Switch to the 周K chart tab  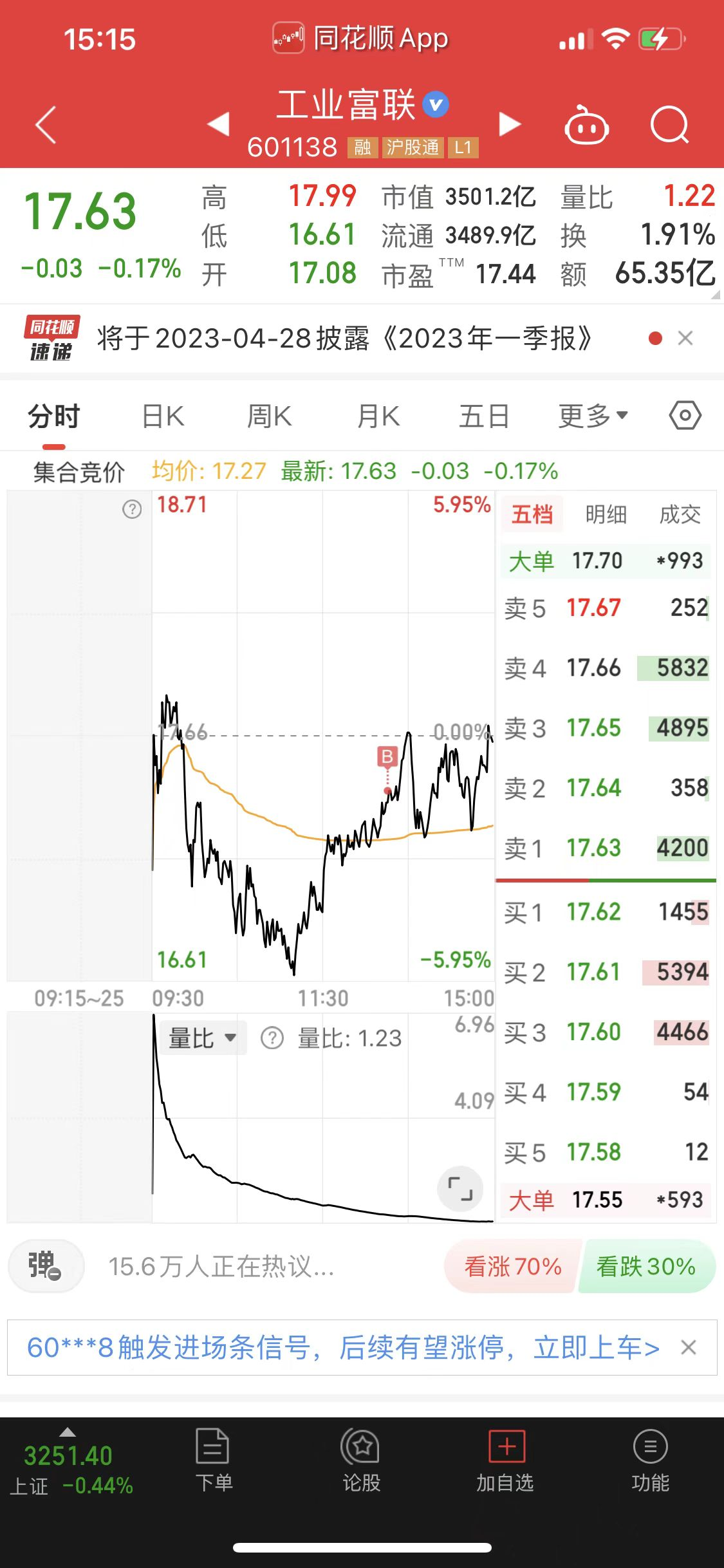(270, 416)
